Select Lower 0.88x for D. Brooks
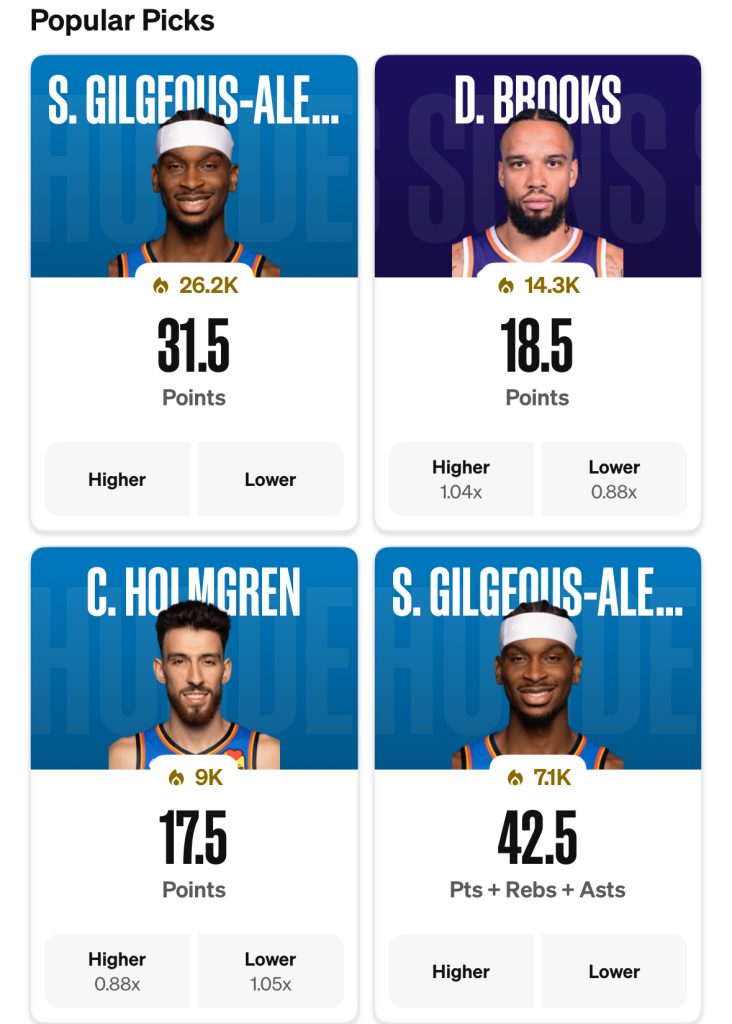The width and height of the screenshot is (732, 1024). pyautogui.click(x=614, y=479)
